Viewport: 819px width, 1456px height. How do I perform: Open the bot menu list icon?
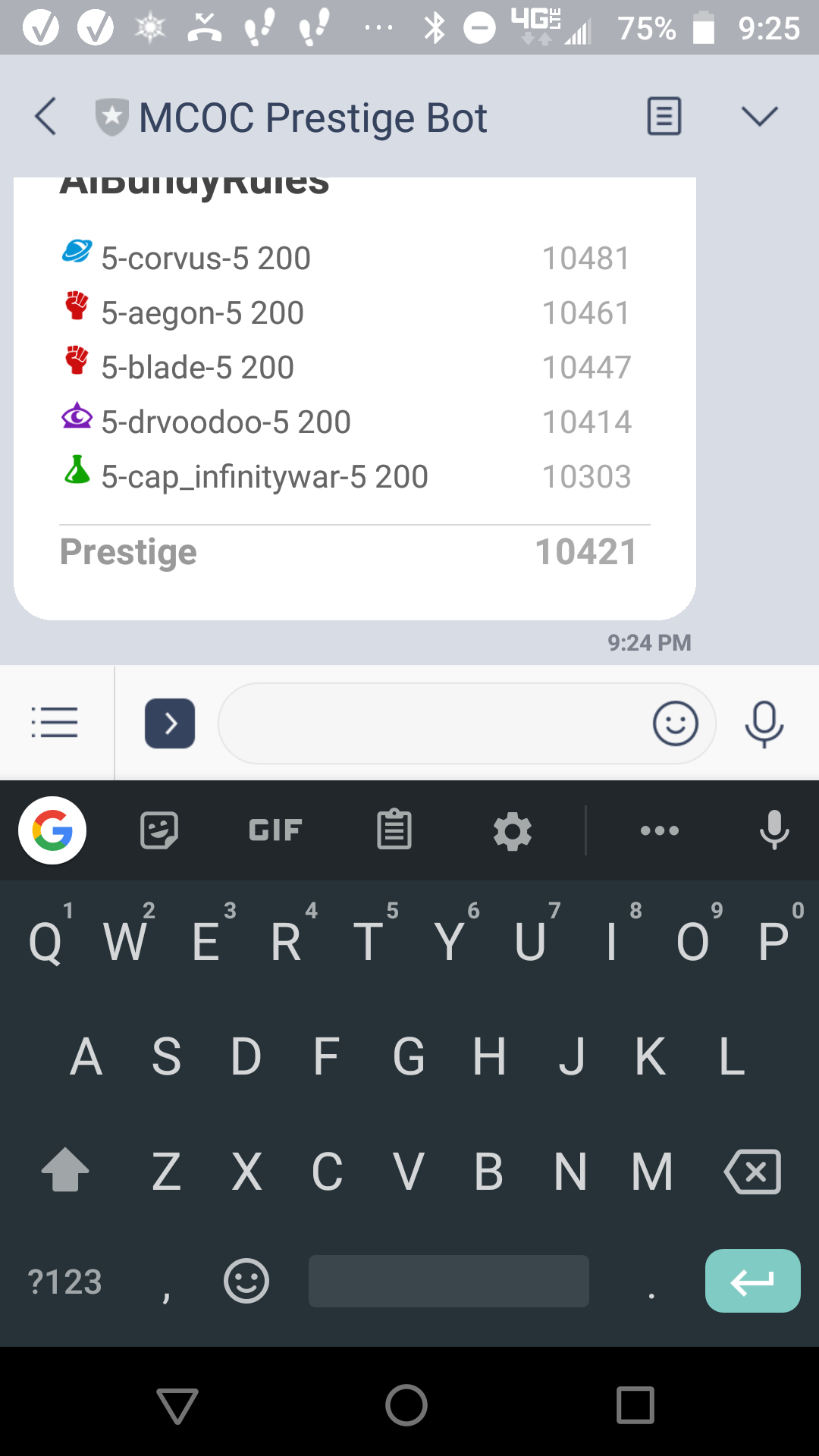tap(55, 723)
